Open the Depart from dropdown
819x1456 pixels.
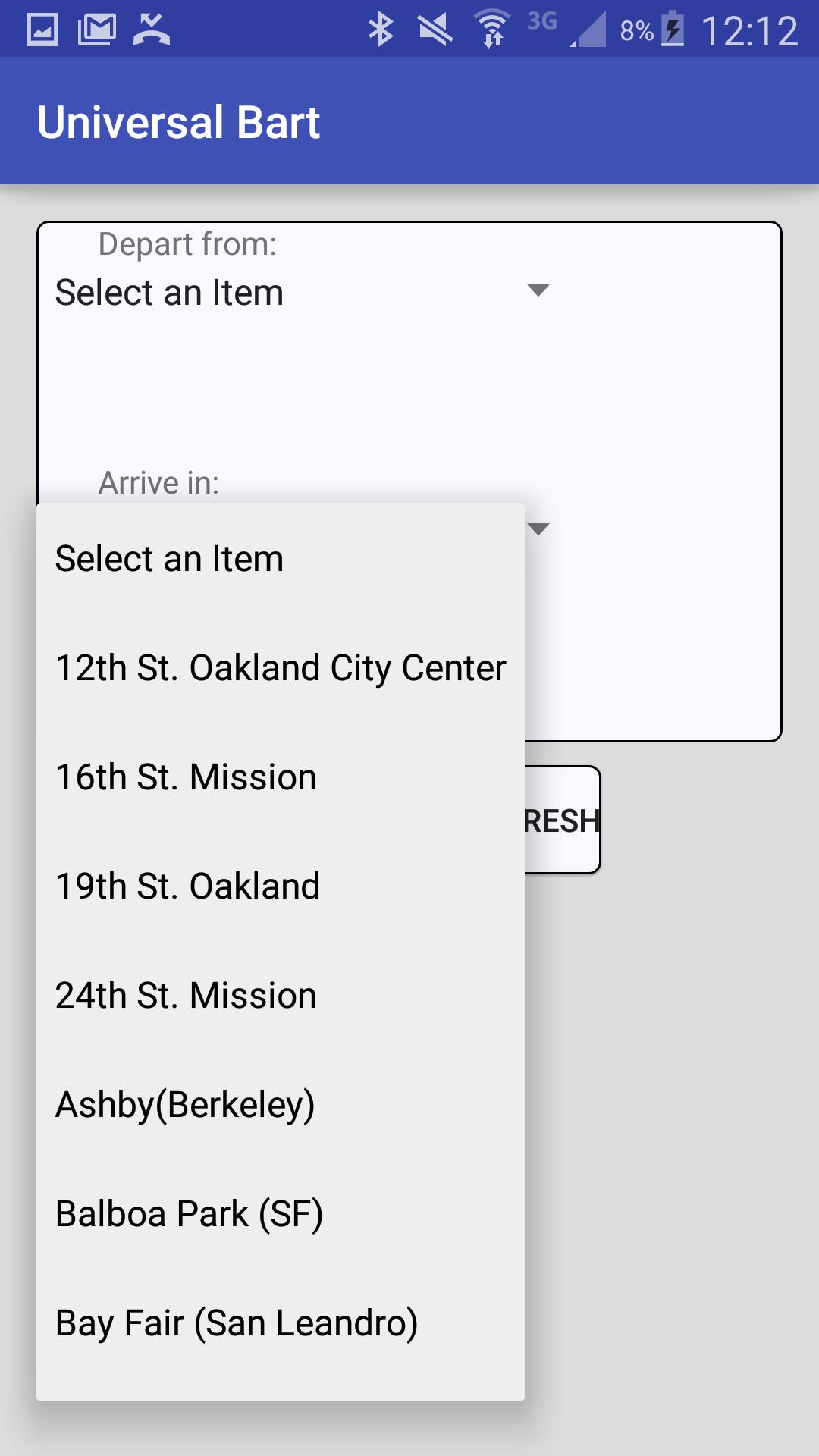click(x=302, y=293)
